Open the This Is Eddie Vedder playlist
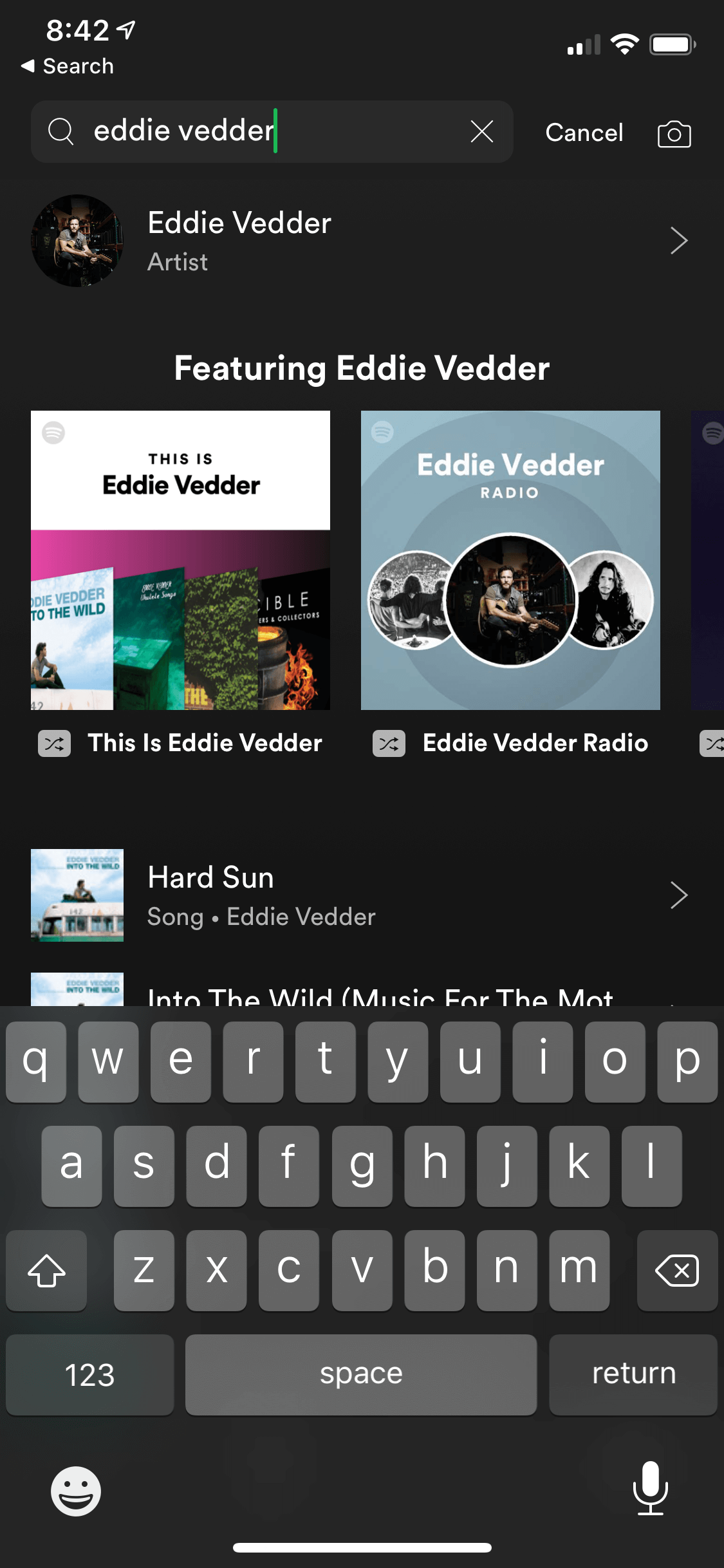Screen dimensions: 724x1568 click(180, 560)
